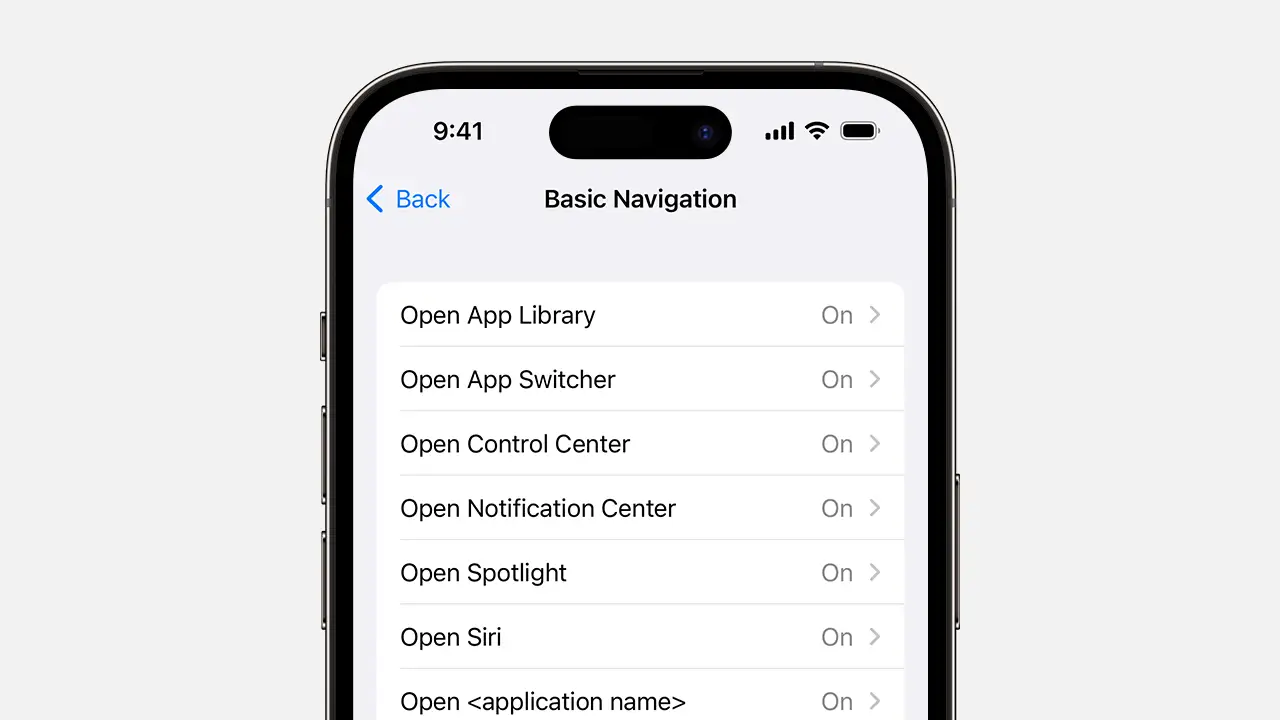Open the Open App Switcher command row

point(640,380)
